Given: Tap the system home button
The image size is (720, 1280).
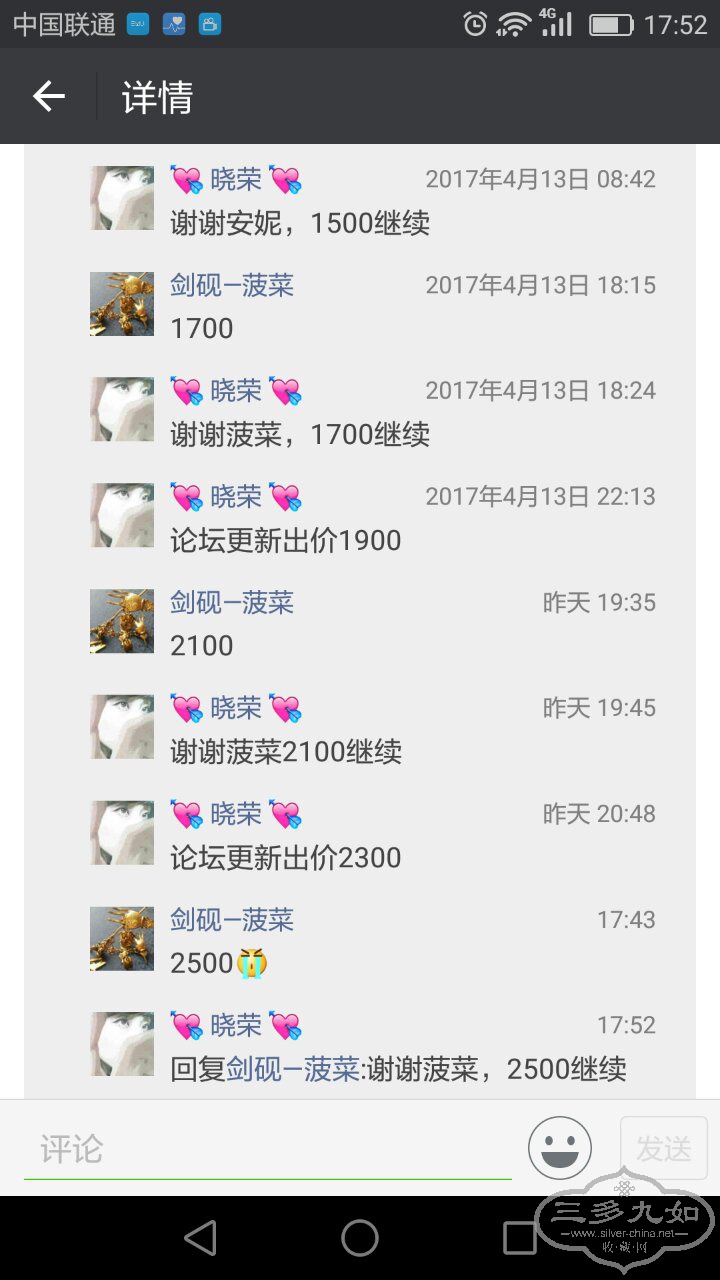Looking at the screenshot, I should point(360,1238).
